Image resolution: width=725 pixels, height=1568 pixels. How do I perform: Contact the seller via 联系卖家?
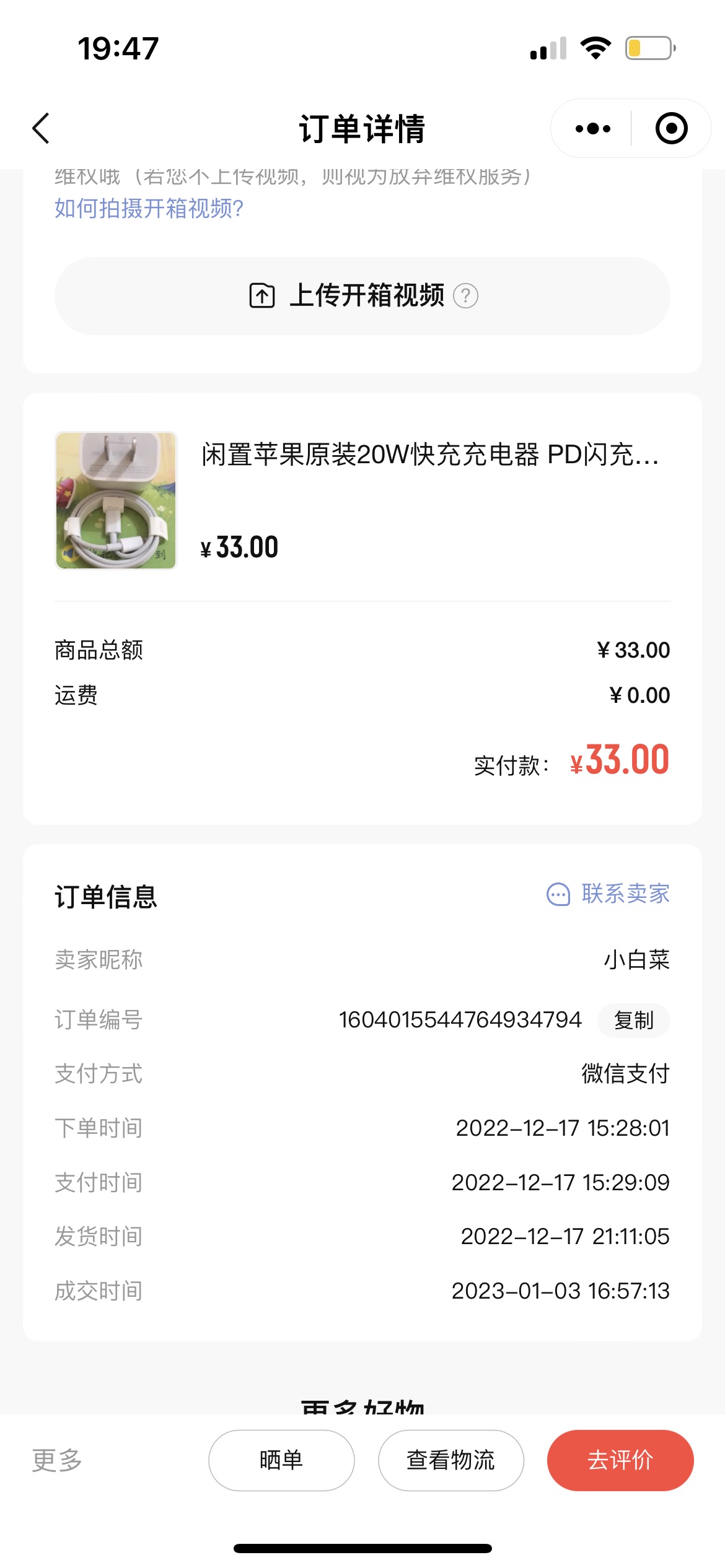click(x=608, y=894)
